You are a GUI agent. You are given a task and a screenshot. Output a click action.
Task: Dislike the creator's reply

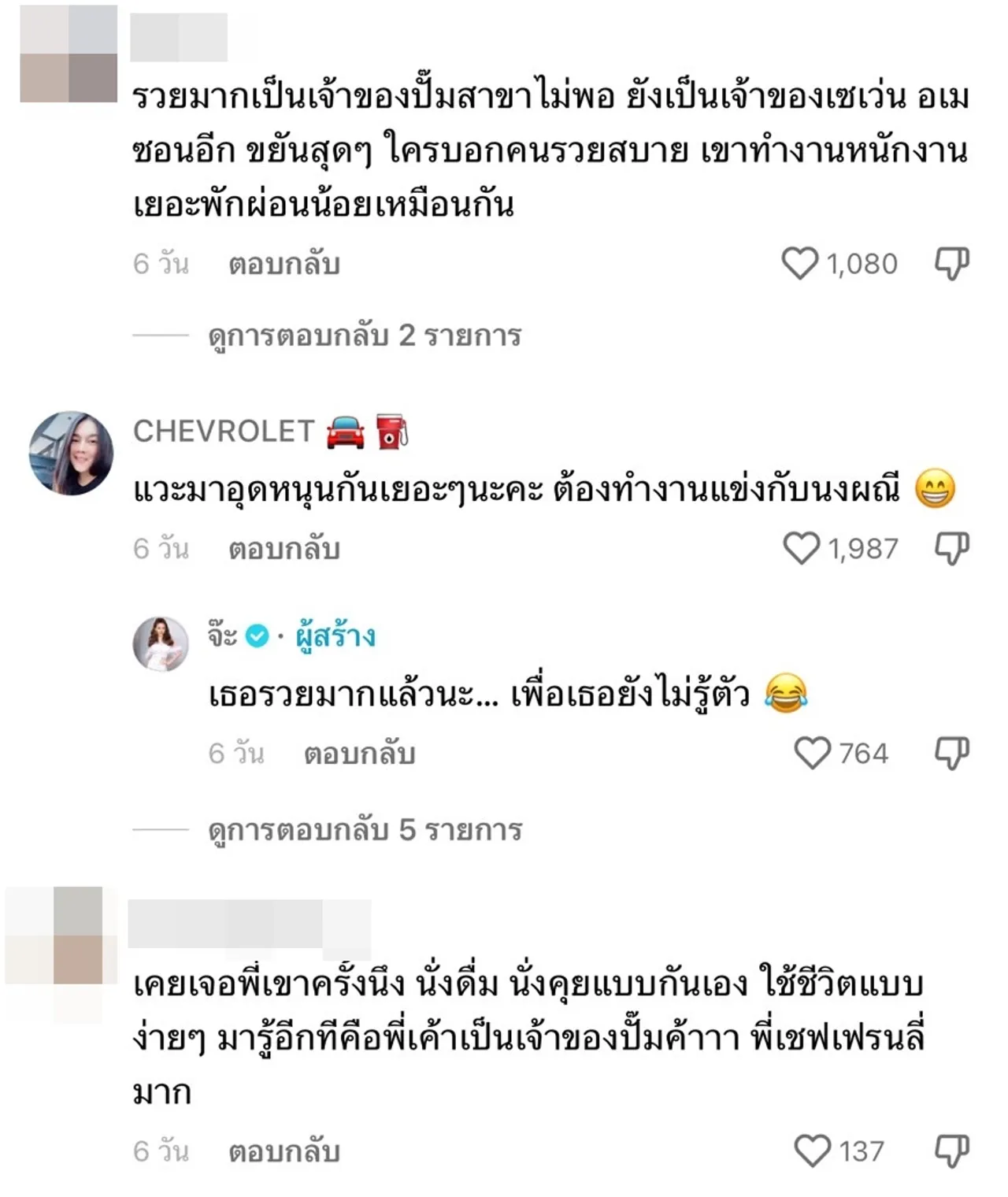[951, 754]
